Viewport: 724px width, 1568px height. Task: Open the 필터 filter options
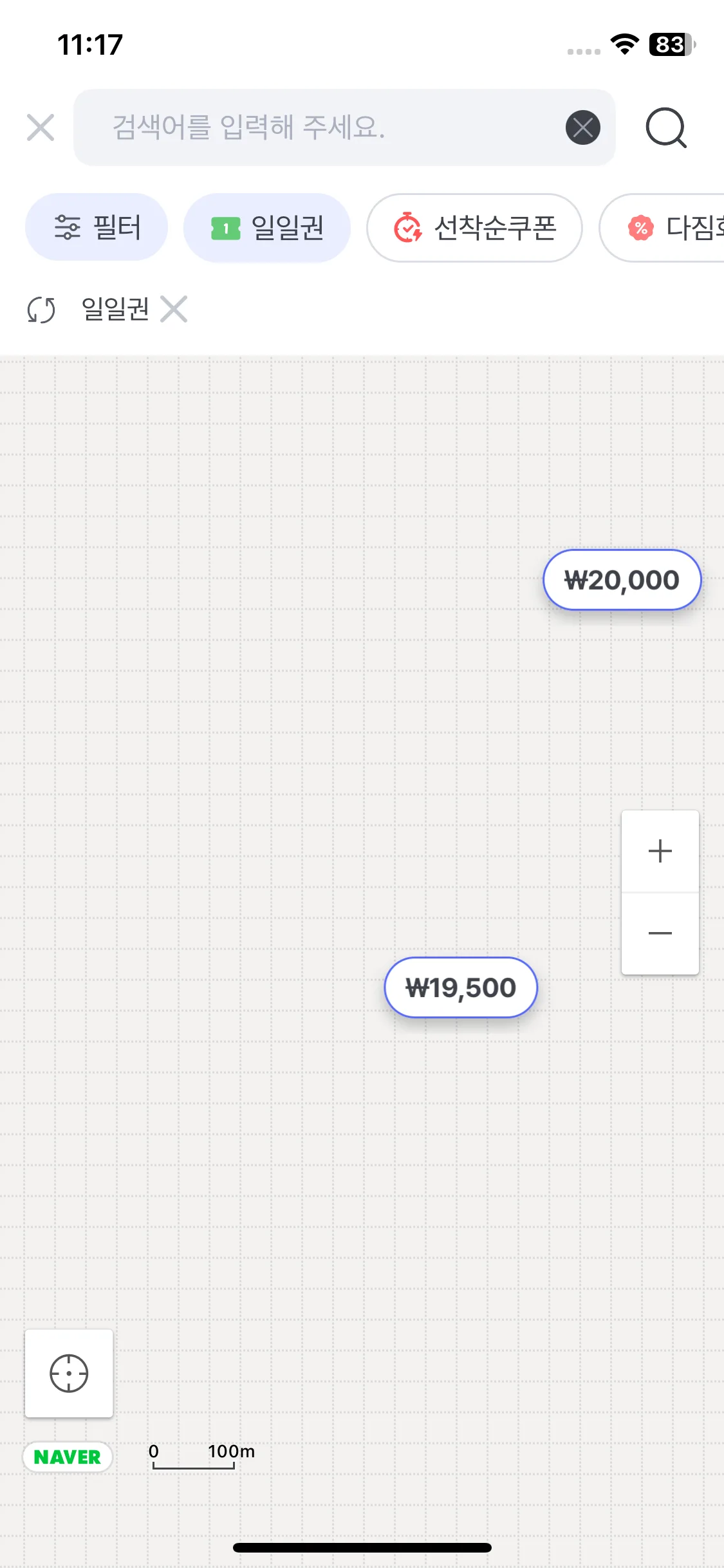97,227
